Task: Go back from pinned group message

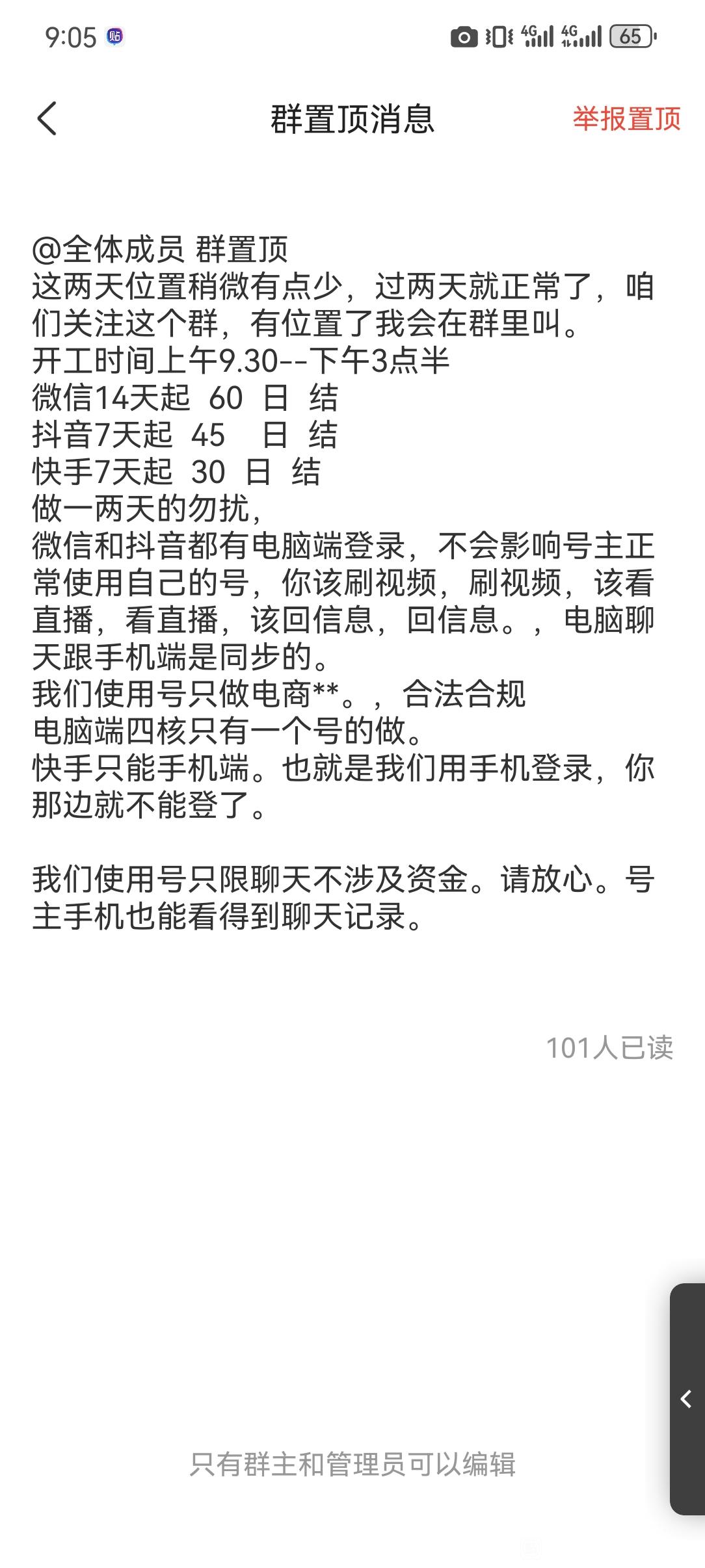Action: tap(47, 119)
